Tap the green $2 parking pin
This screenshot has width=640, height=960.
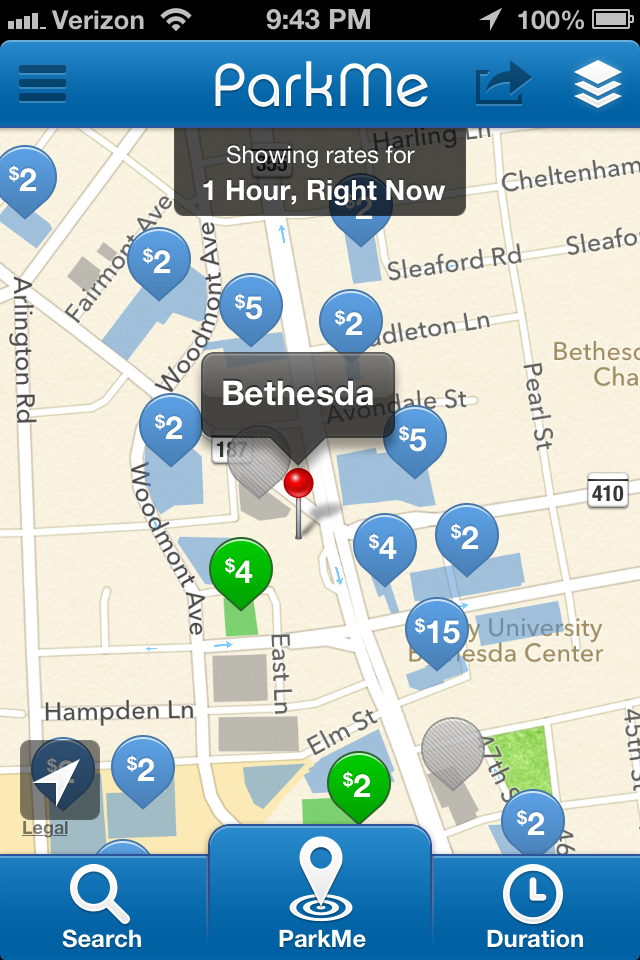pos(358,785)
